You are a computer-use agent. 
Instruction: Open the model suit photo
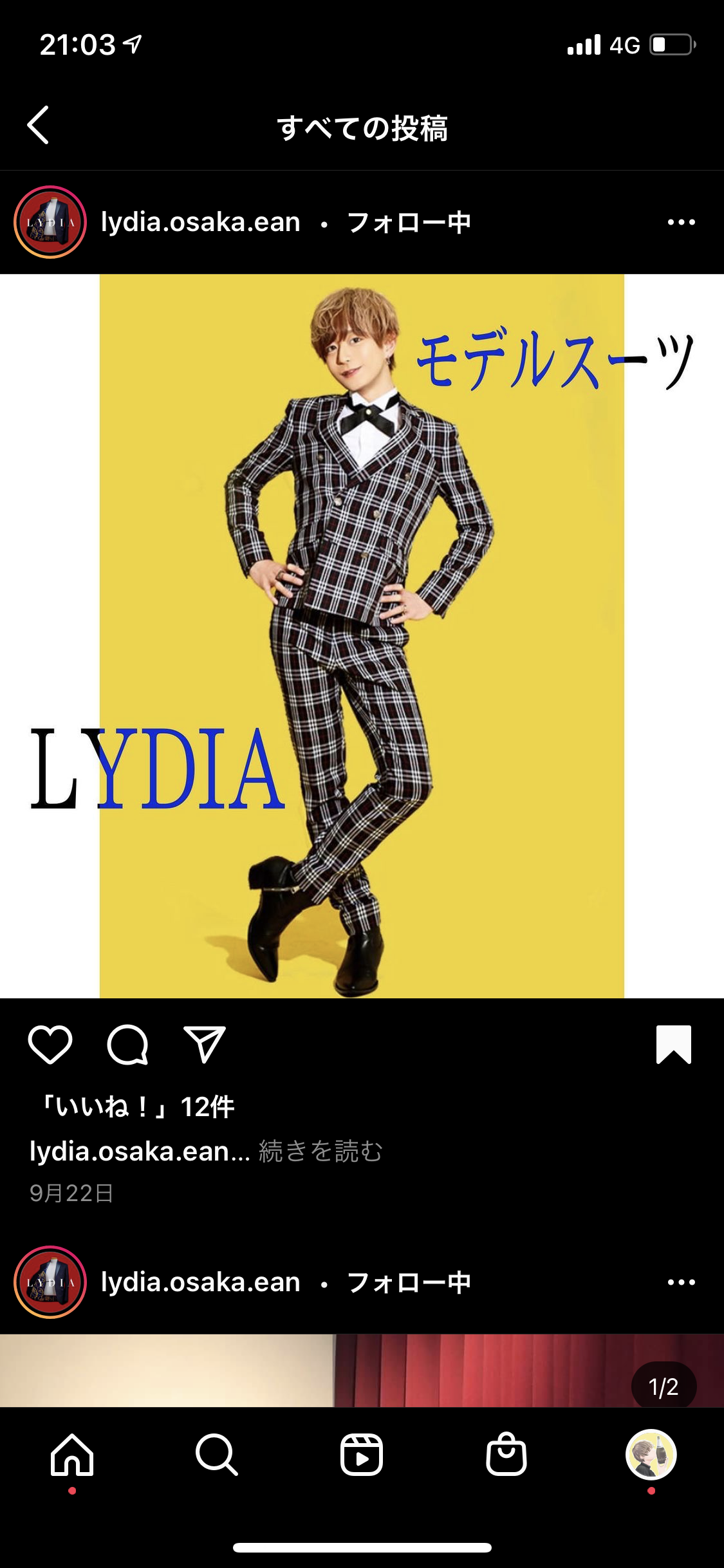[x=362, y=636]
